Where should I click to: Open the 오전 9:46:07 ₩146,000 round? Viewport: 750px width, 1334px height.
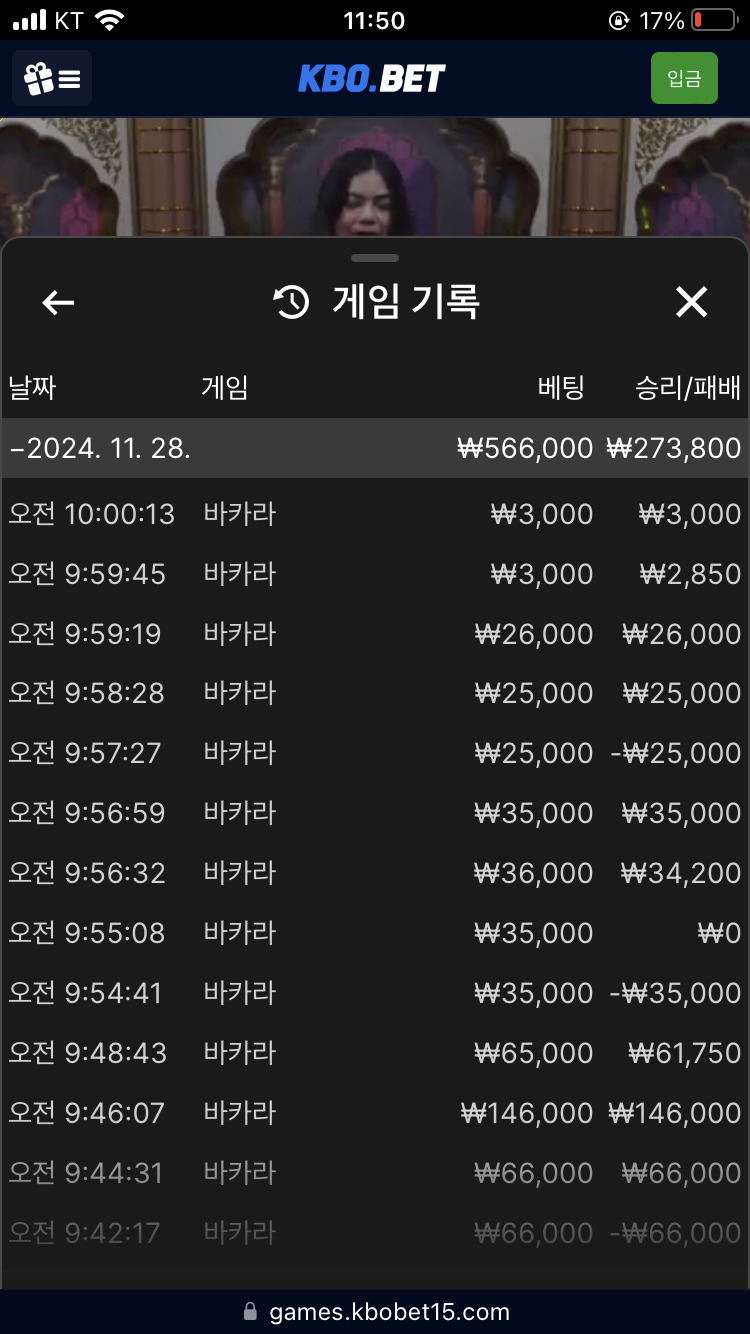[375, 1113]
